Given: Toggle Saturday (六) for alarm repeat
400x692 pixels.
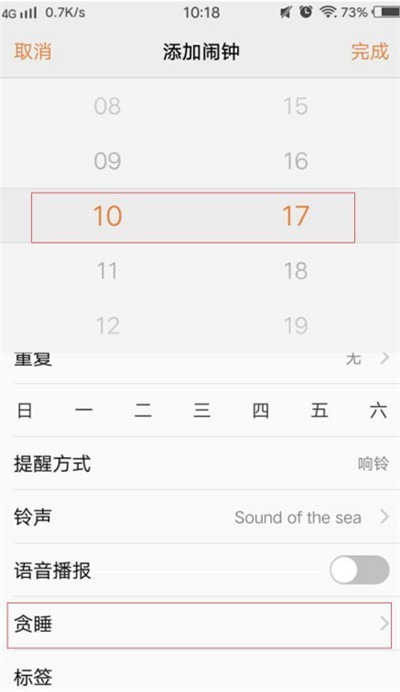Looking at the screenshot, I should (x=378, y=410).
